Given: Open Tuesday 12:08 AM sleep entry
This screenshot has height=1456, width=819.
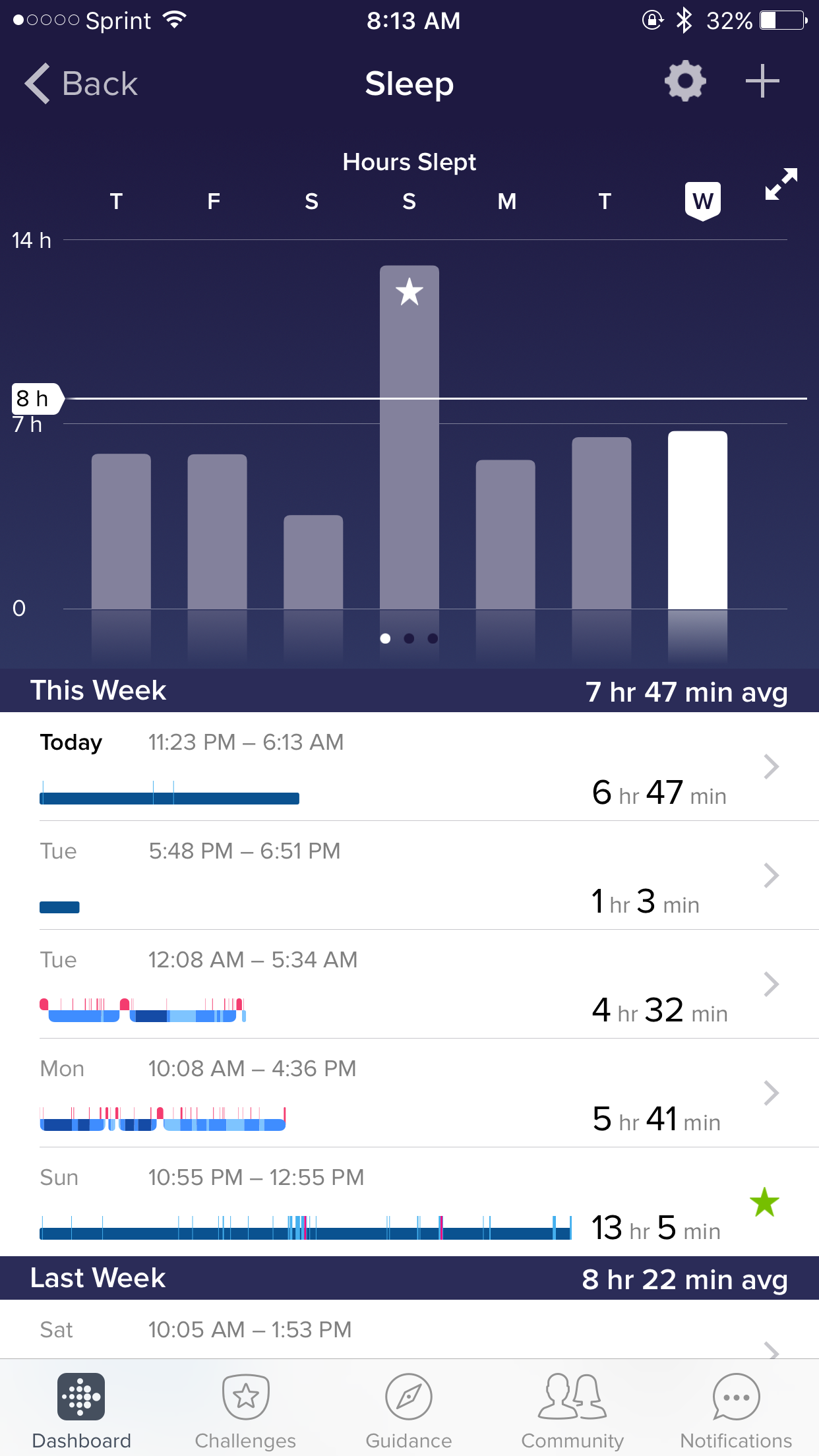Looking at the screenshot, I should (409, 985).
